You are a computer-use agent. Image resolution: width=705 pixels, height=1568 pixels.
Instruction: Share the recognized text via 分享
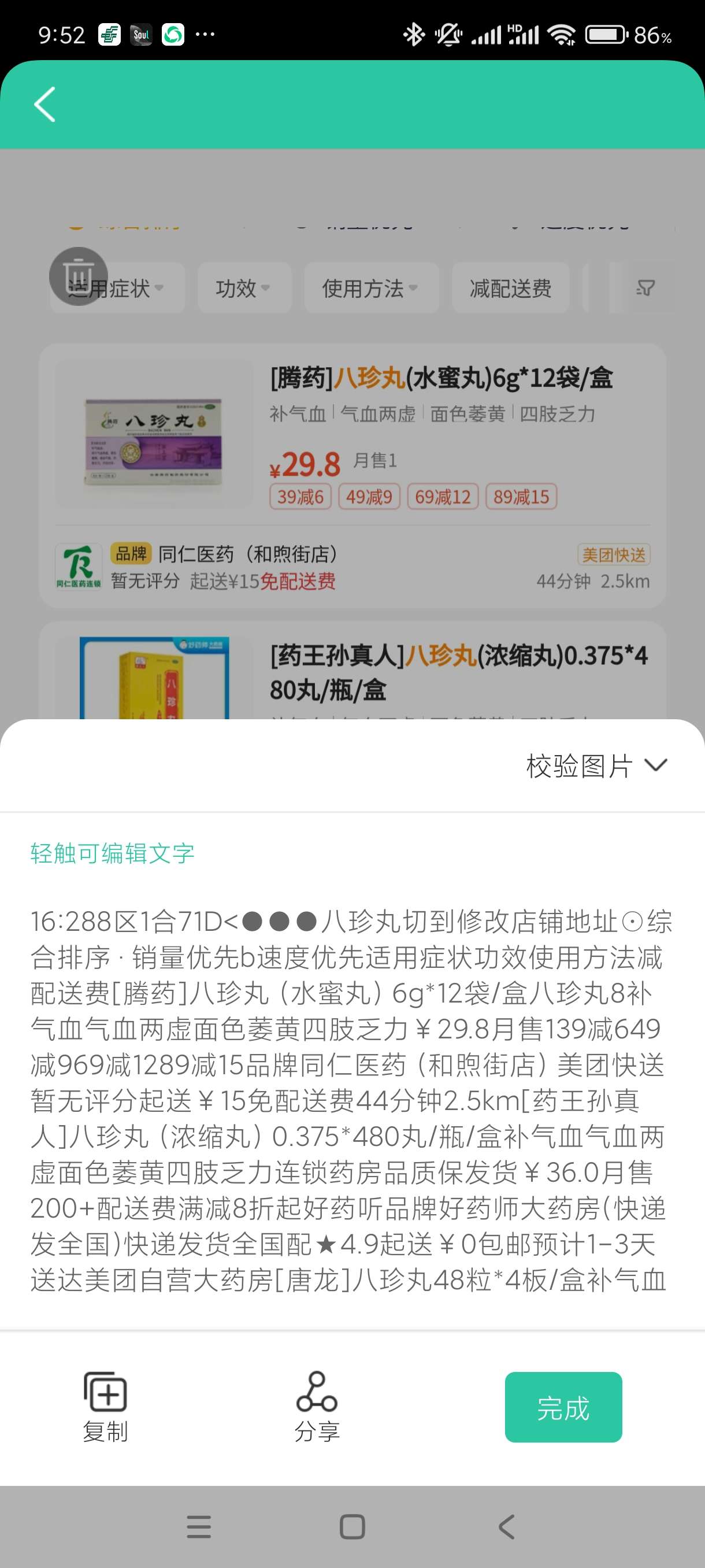[x=317, y=1407]
